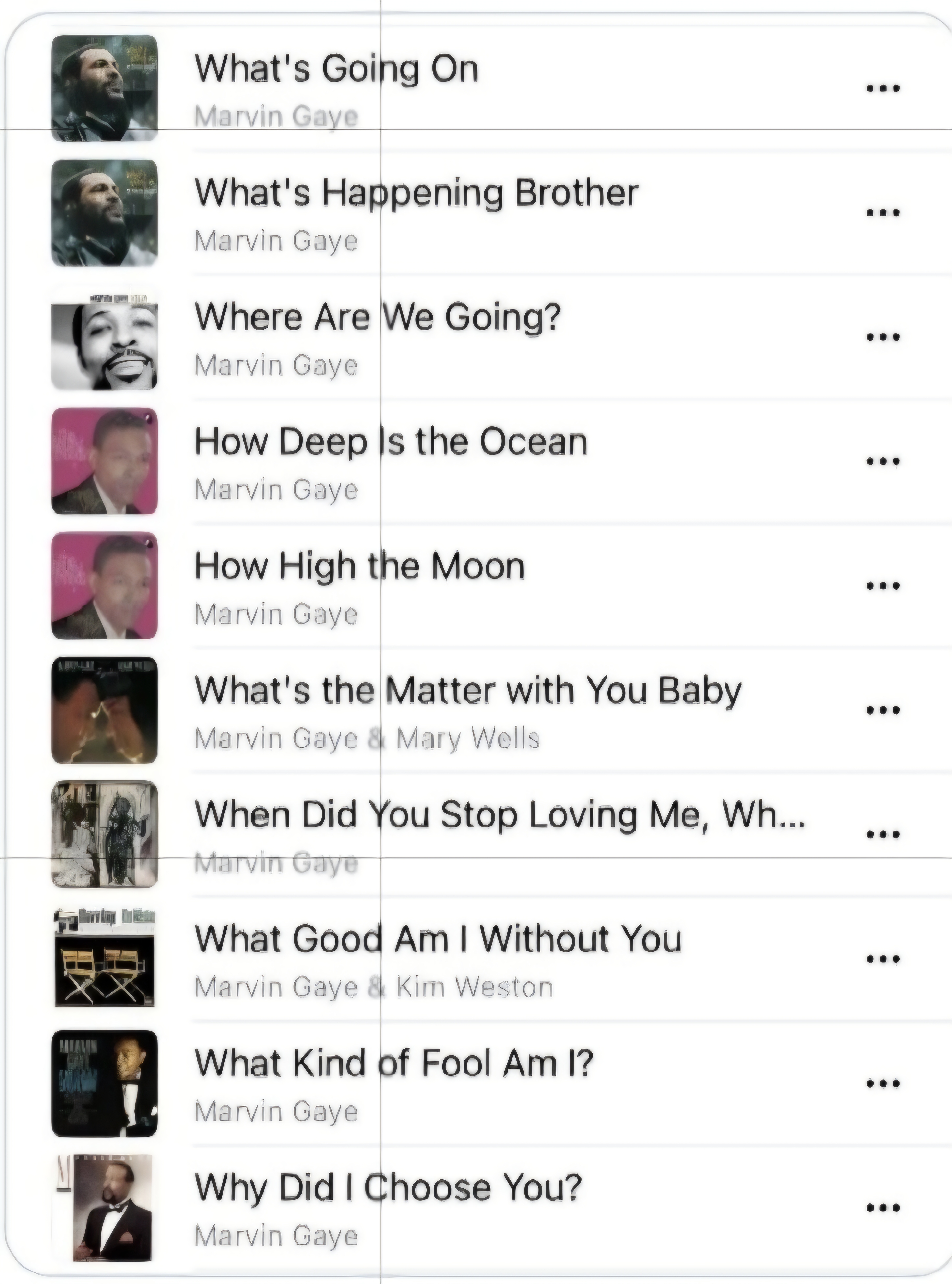Image resolution: width=952 pixels, height=1284 pixels.
Task: Select the song Where Are We Going?
Action: click(x=377, y=317)
